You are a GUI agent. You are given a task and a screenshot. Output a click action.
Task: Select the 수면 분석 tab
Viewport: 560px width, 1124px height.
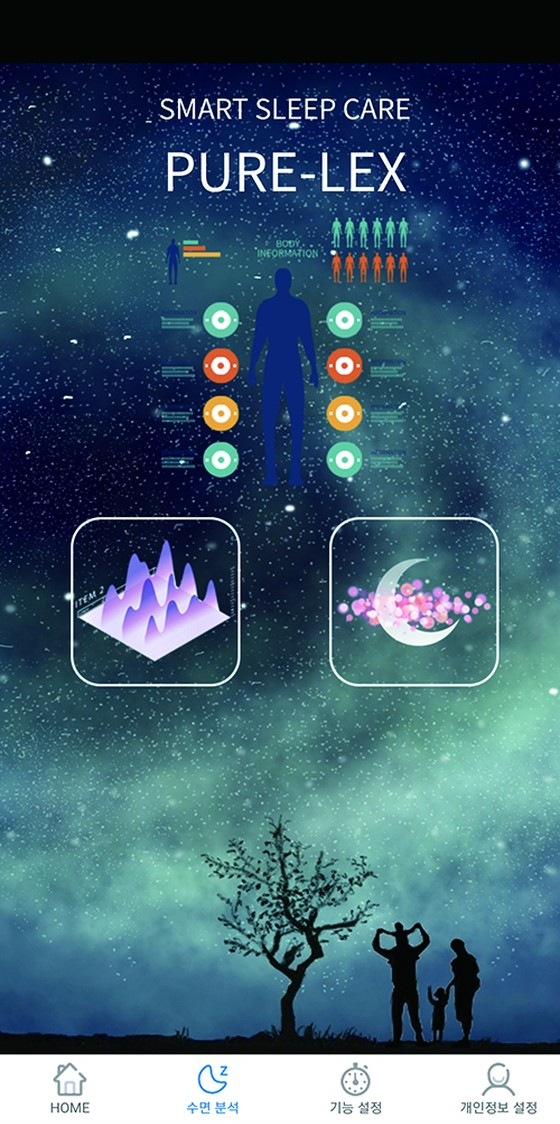(212, 1088)
